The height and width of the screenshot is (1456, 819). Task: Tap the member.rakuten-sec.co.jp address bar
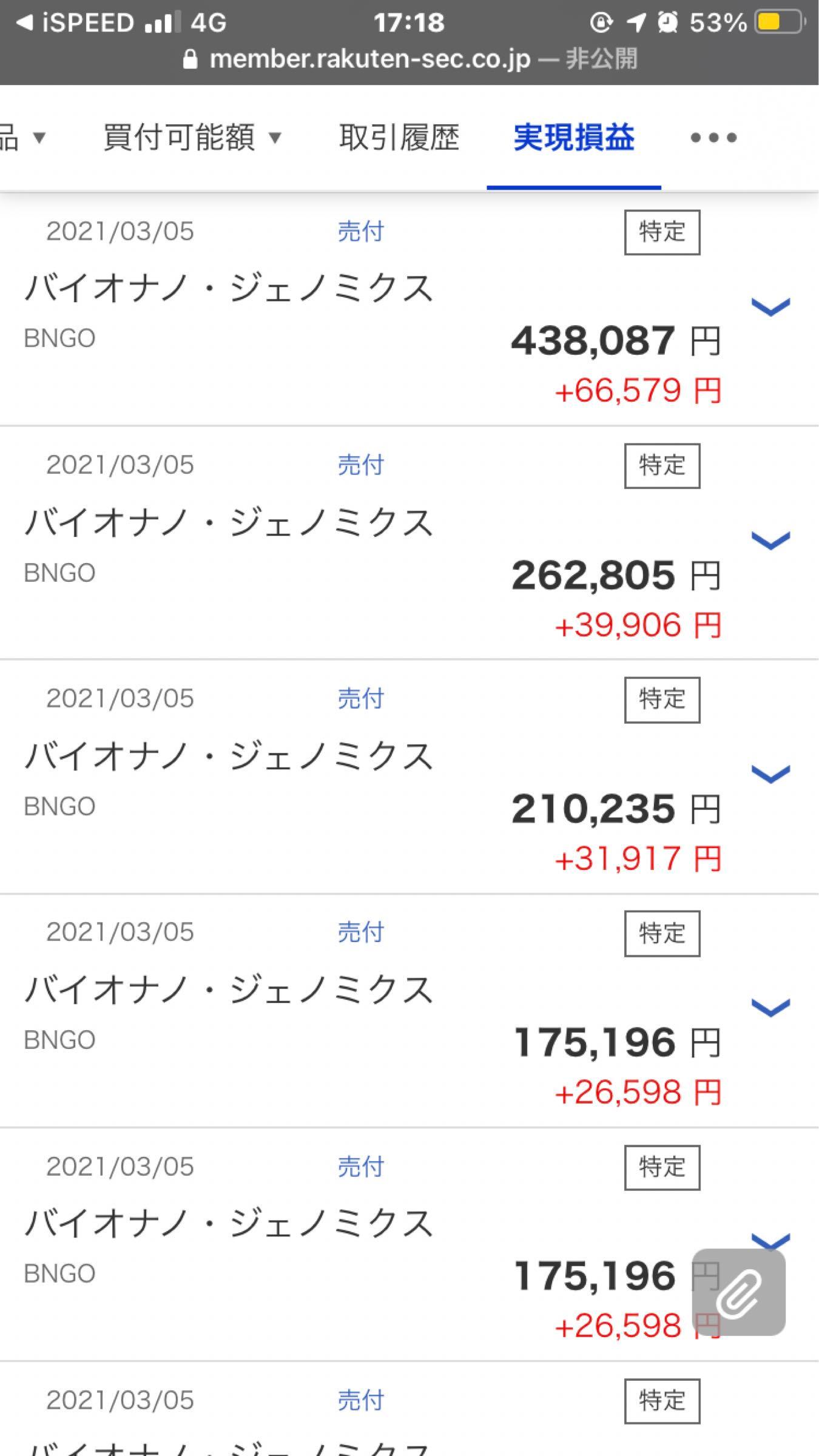(x=370, y=59)
